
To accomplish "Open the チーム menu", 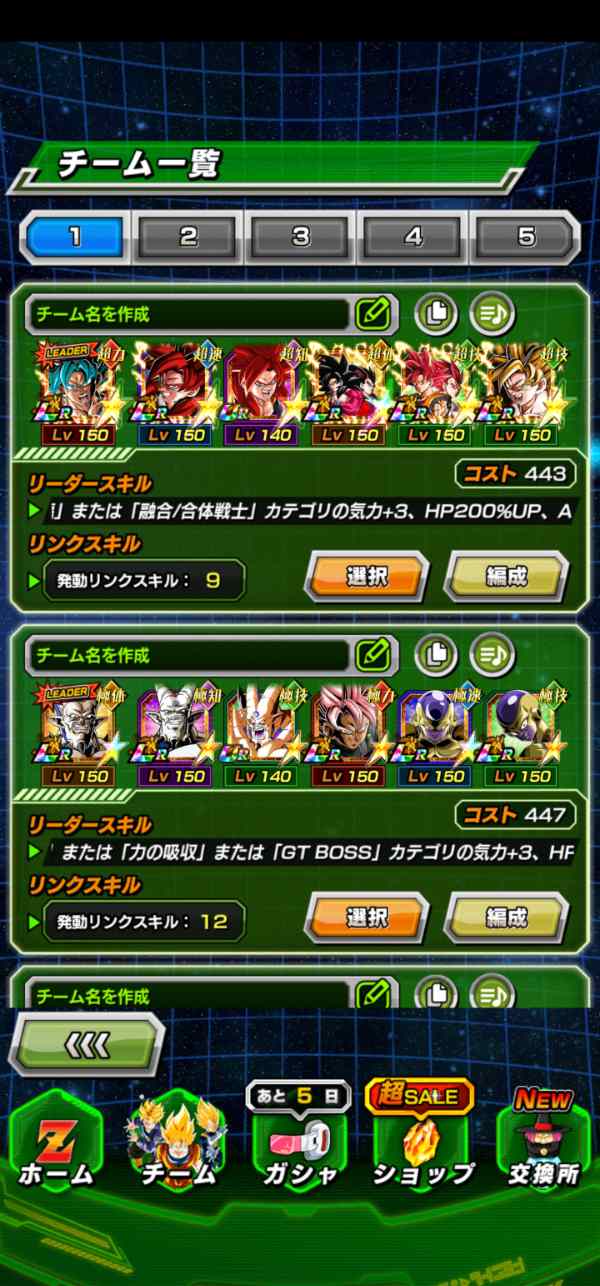I will 176,1150.
